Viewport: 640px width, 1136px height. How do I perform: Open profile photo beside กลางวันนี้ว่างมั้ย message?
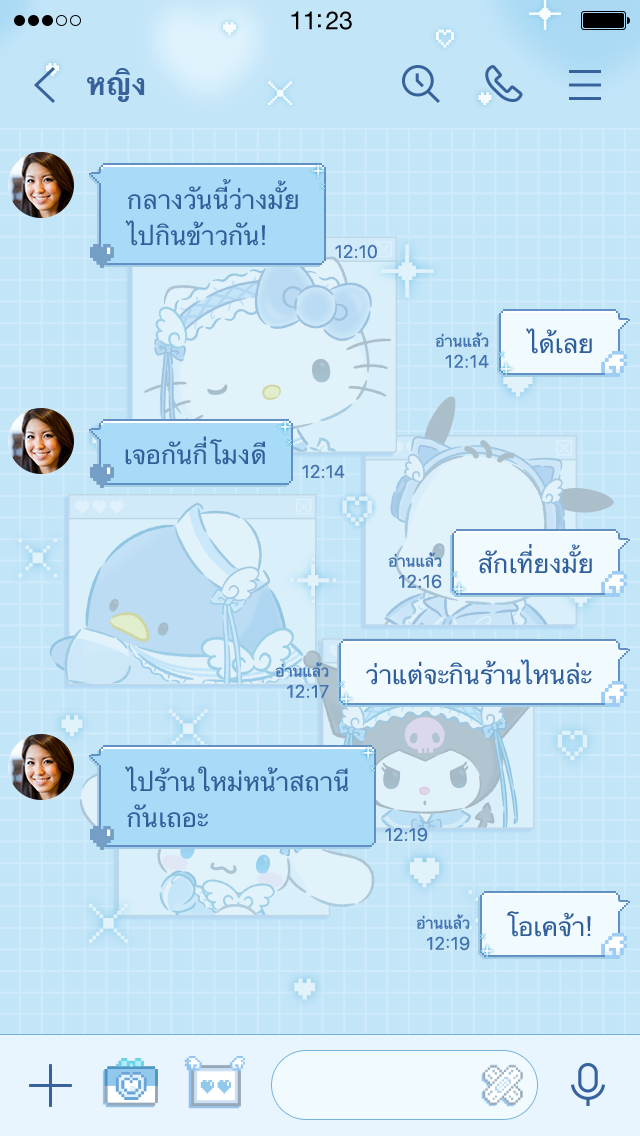click(x=42, y=185)
